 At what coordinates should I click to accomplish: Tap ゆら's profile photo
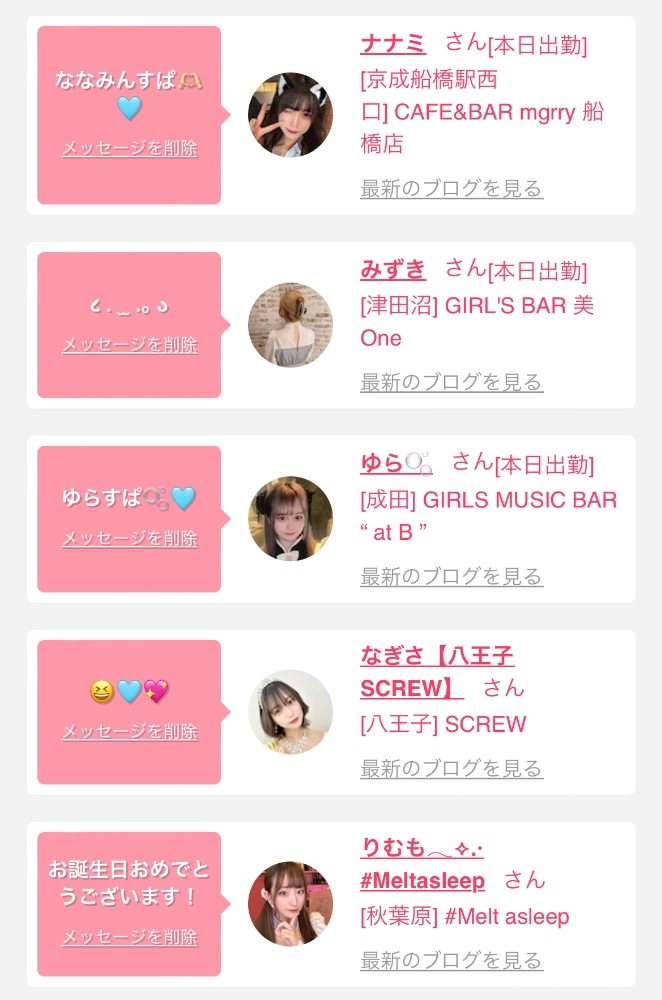[290, 519]
